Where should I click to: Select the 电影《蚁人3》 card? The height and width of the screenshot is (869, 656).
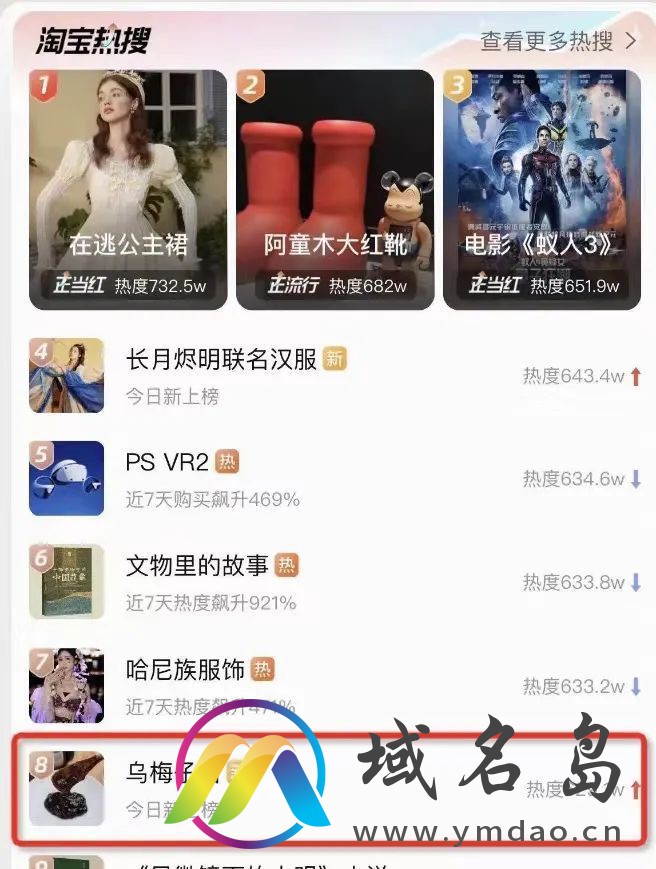(541, 190)
